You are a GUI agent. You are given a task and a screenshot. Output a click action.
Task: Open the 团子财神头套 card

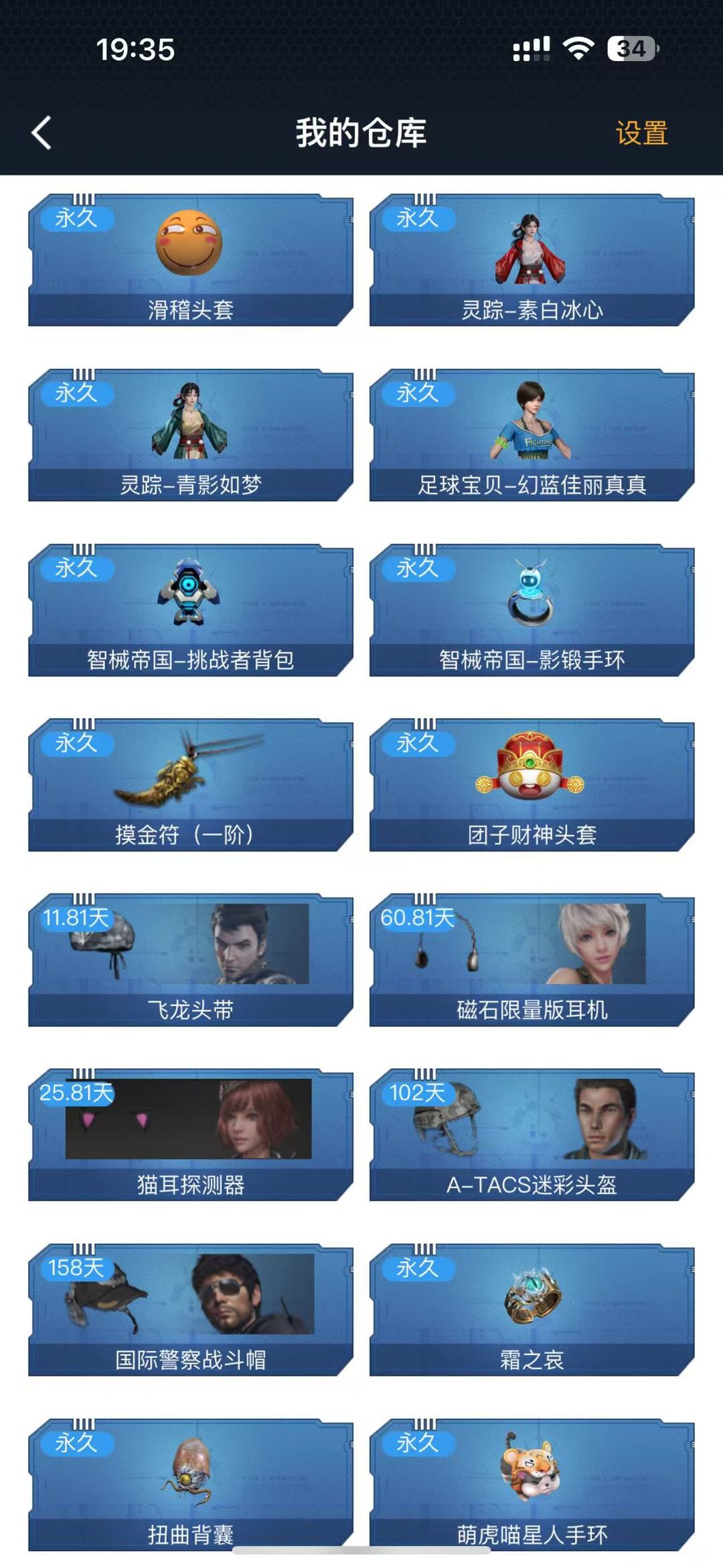click(x=532, y=785)
